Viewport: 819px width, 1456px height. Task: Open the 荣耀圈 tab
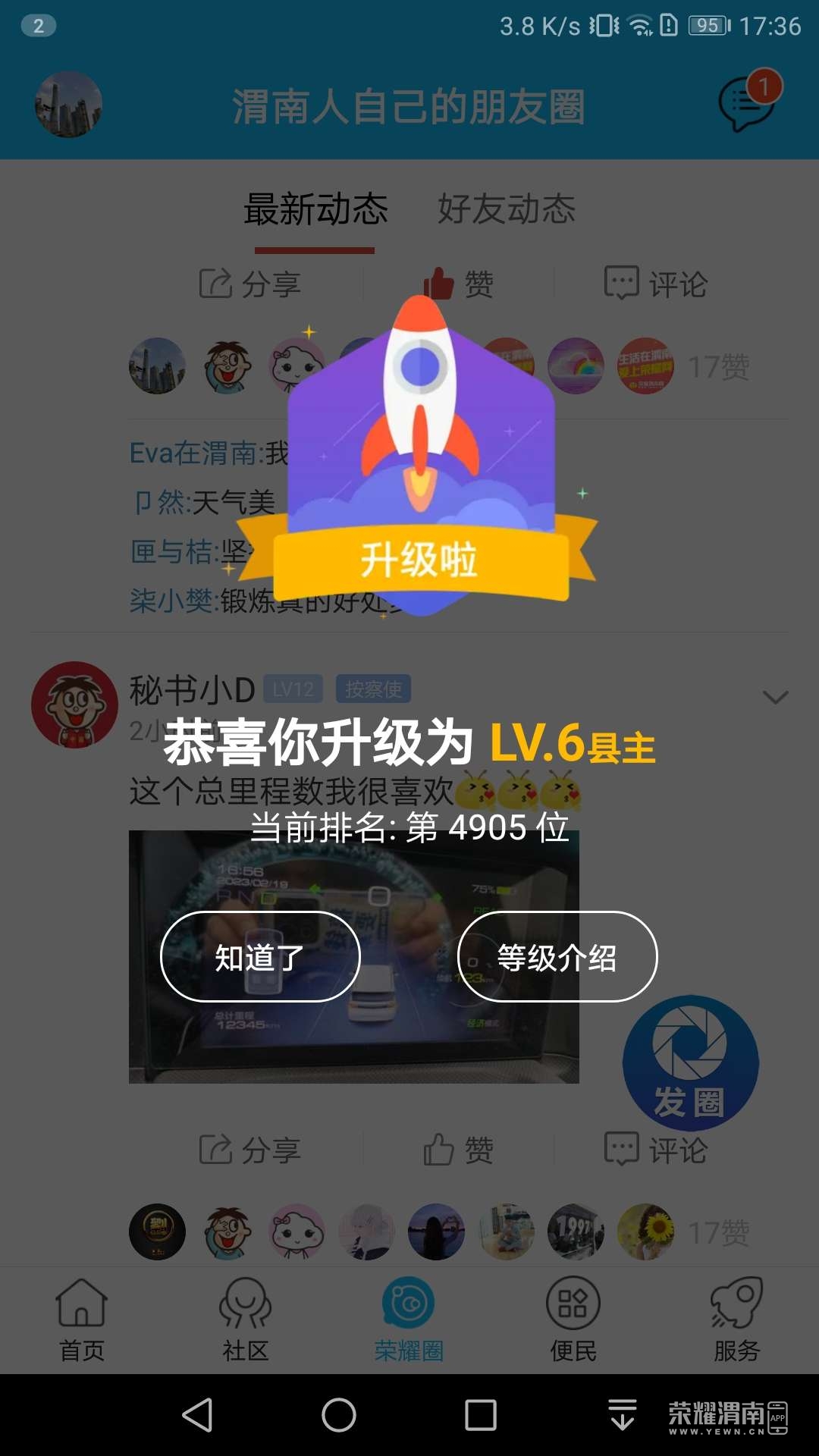[409, 1319]
